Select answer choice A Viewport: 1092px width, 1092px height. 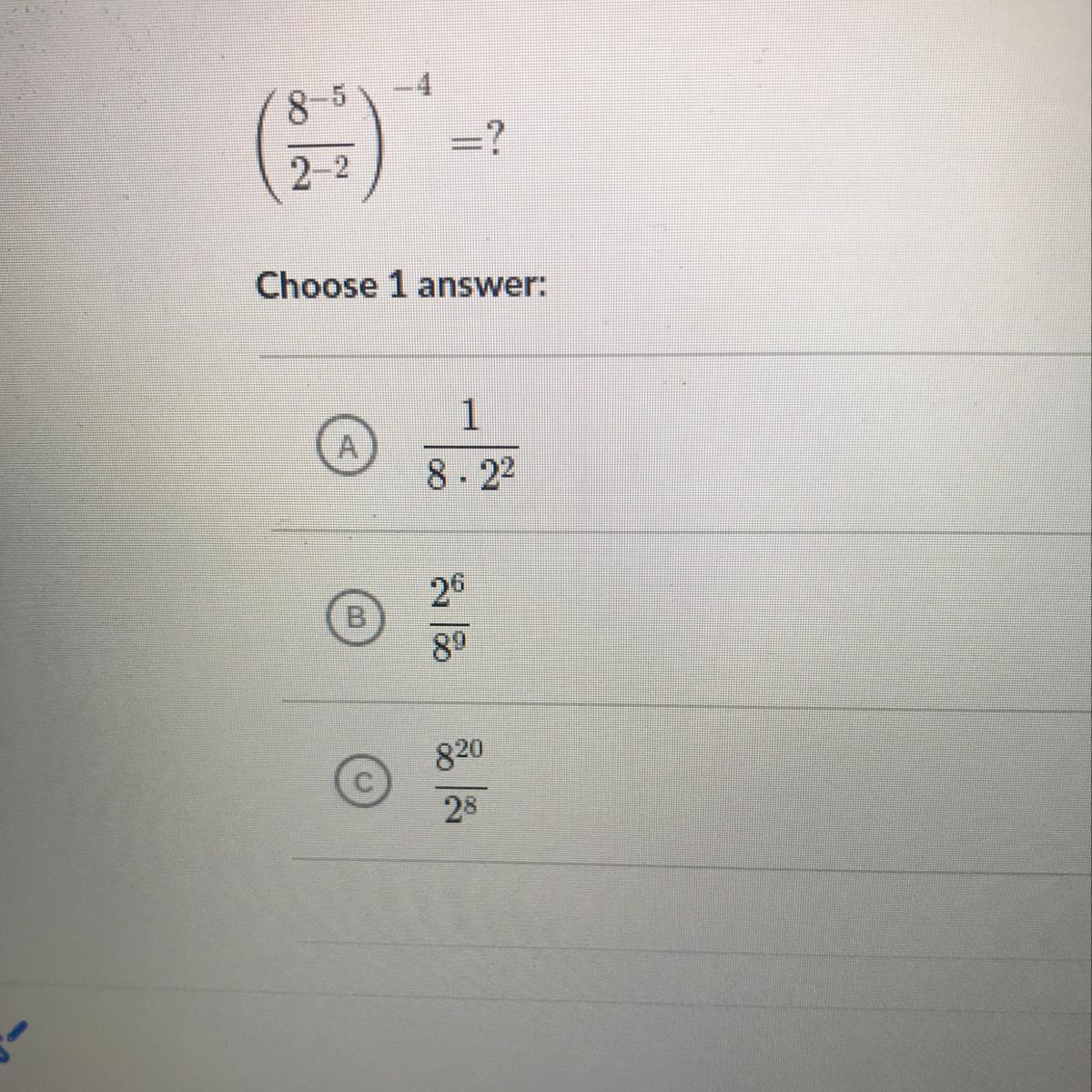click(x=345, y=447)
